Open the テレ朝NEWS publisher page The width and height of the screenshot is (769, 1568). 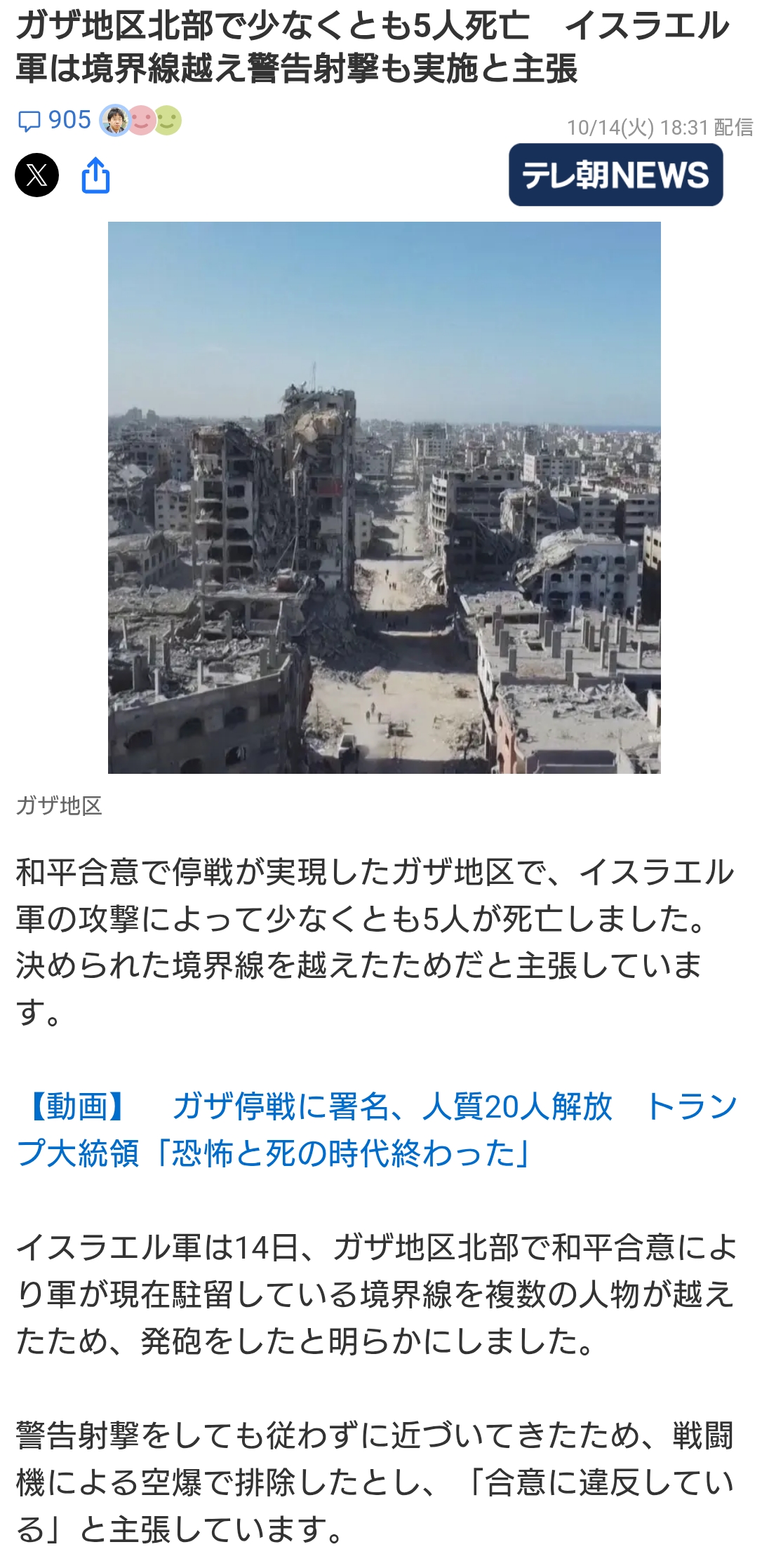click(x=615, y=175)
